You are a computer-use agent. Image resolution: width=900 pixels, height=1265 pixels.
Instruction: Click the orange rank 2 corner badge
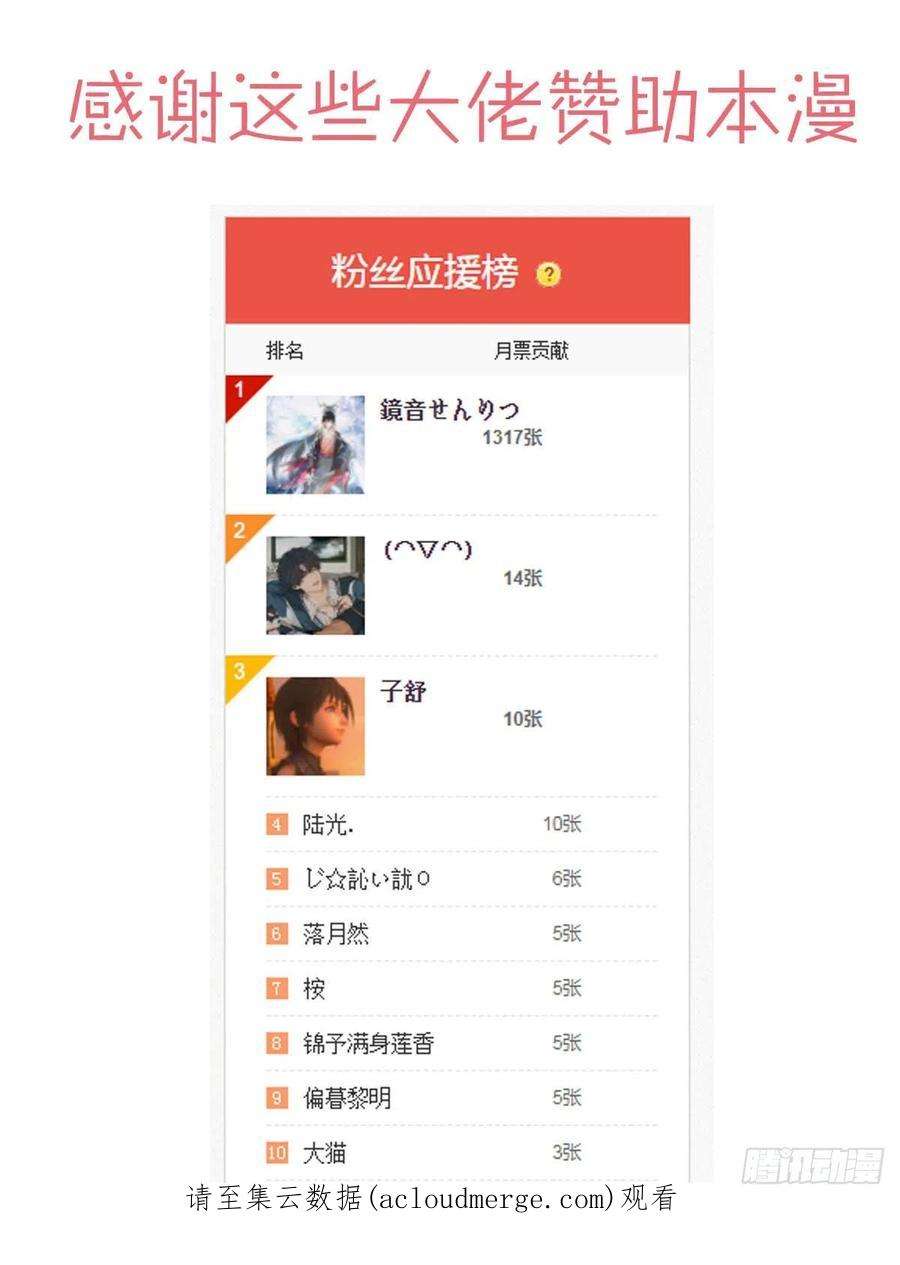pos(239,532)
